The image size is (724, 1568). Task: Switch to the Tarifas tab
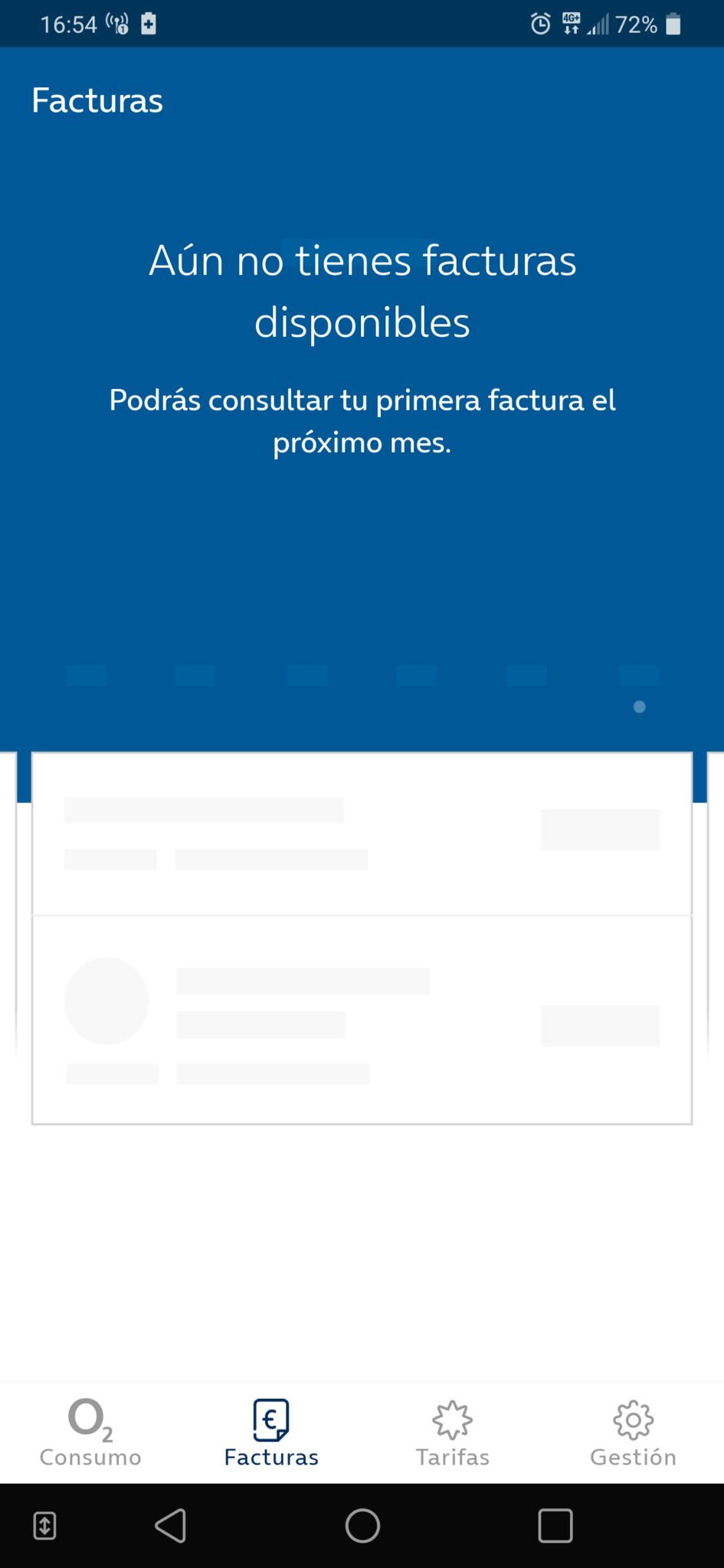coord(452,1433)
